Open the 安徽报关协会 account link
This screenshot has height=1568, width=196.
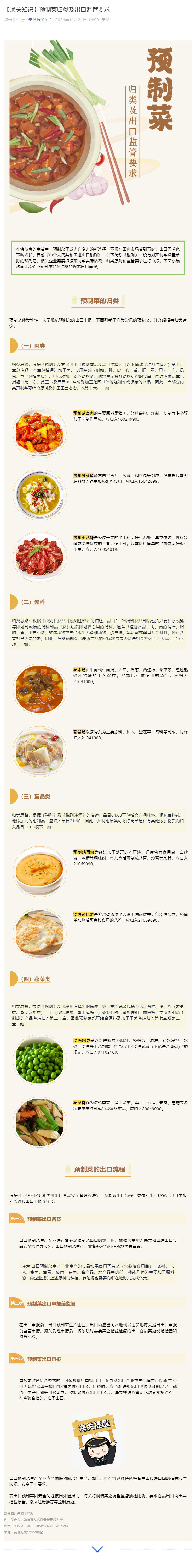(40, 19)
